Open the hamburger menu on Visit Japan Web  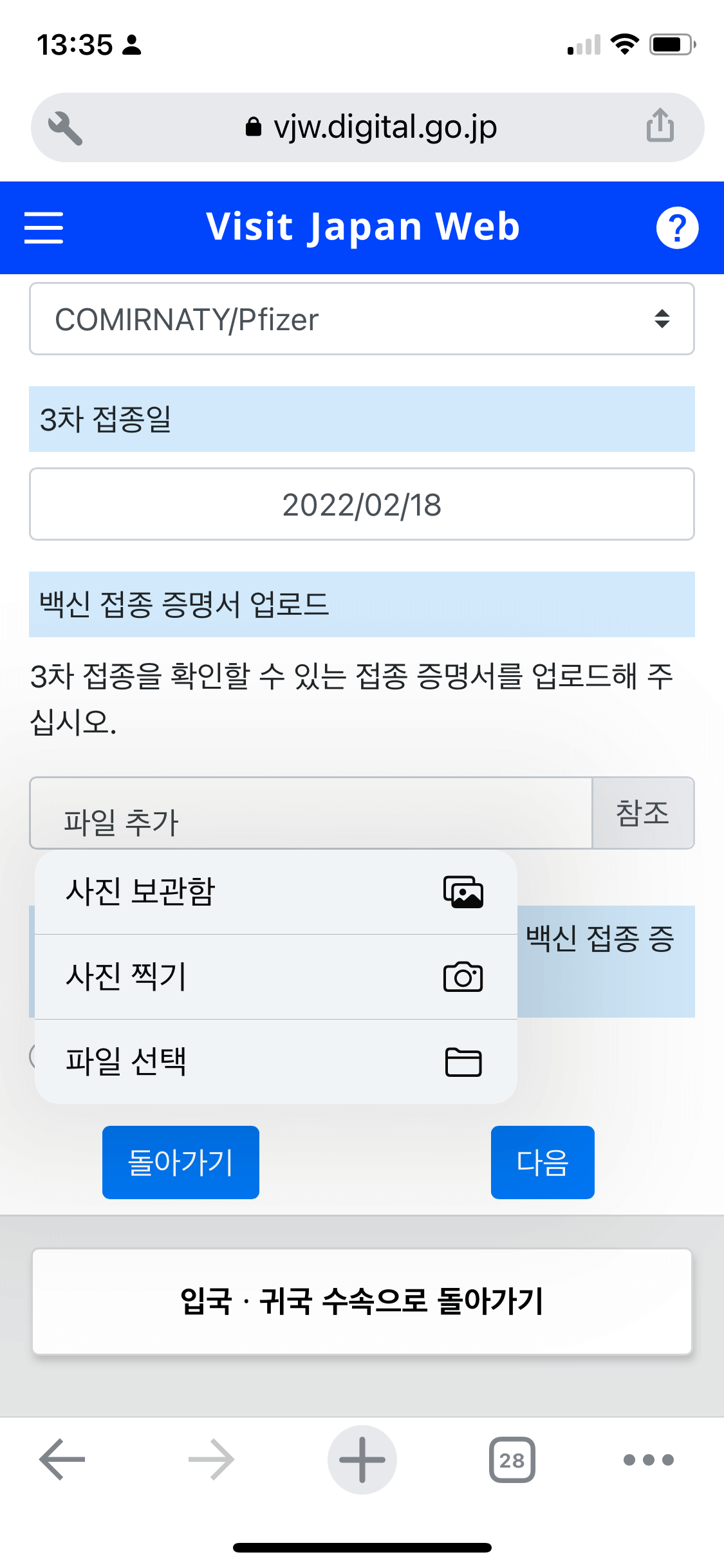tap(43, 227)
